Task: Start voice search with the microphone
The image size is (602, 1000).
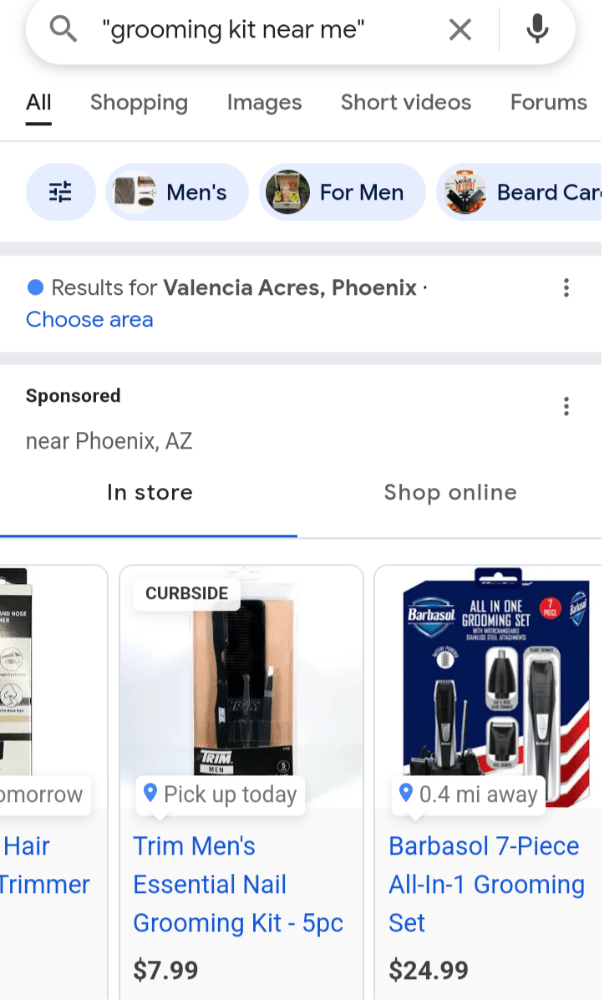Action: coord(538,30)
